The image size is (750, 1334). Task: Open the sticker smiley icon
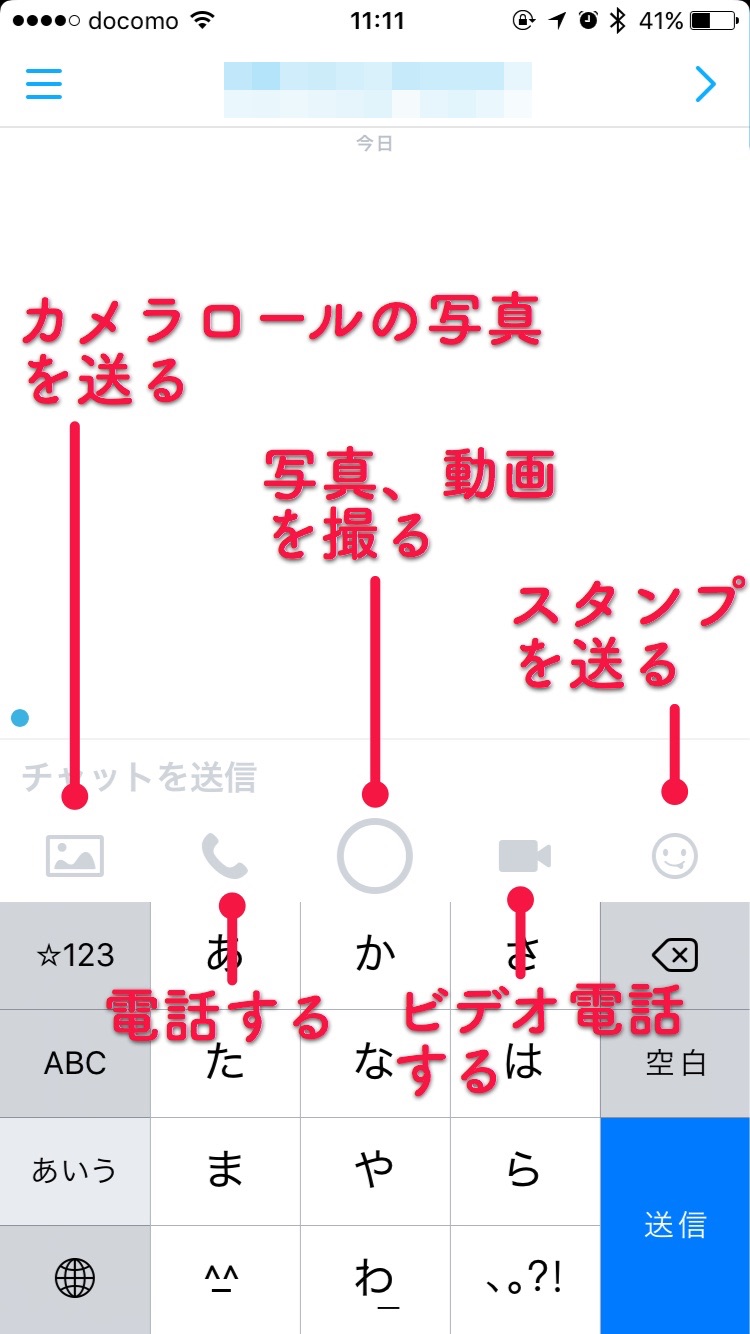[x=675, y=856]
